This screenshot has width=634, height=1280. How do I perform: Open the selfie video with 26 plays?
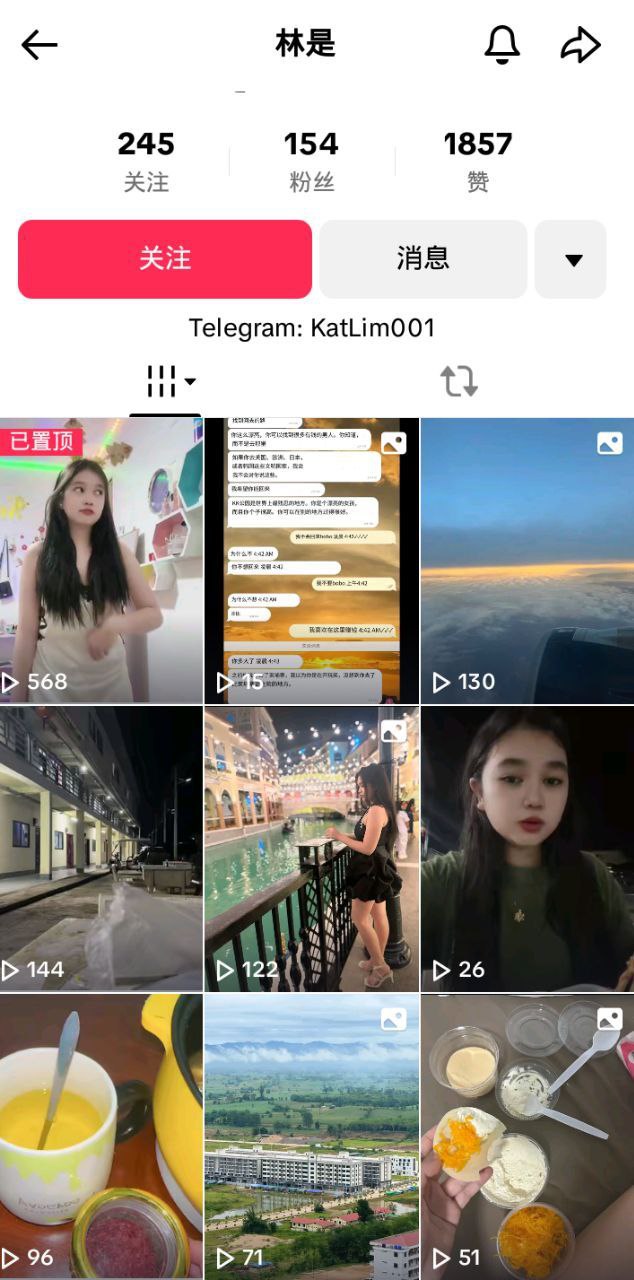click(527, 848)
